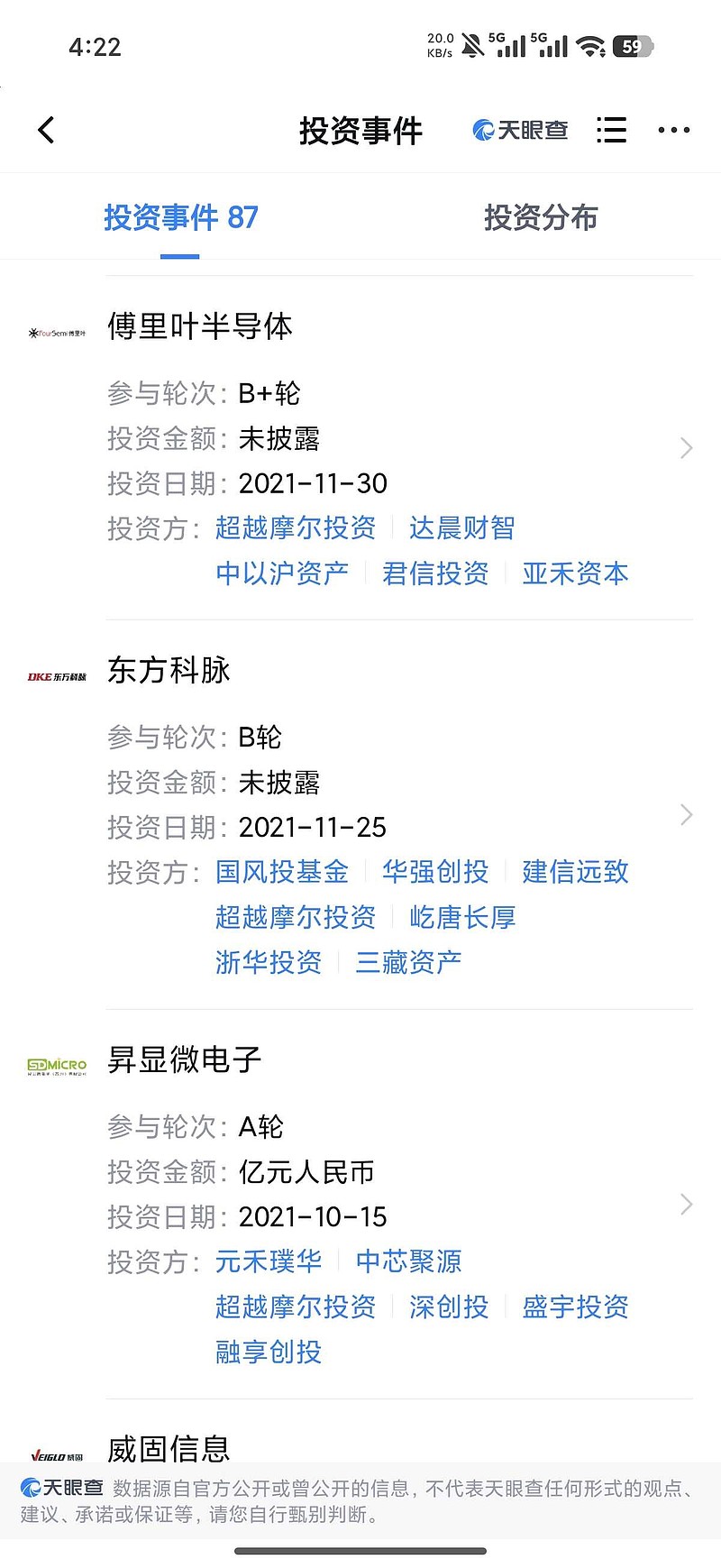Image resolution: width=721 pixels, height=1568 pixels.
Task: Tap the Wi-Fi icon in the status bar
Action: click(x=592, y=45)
